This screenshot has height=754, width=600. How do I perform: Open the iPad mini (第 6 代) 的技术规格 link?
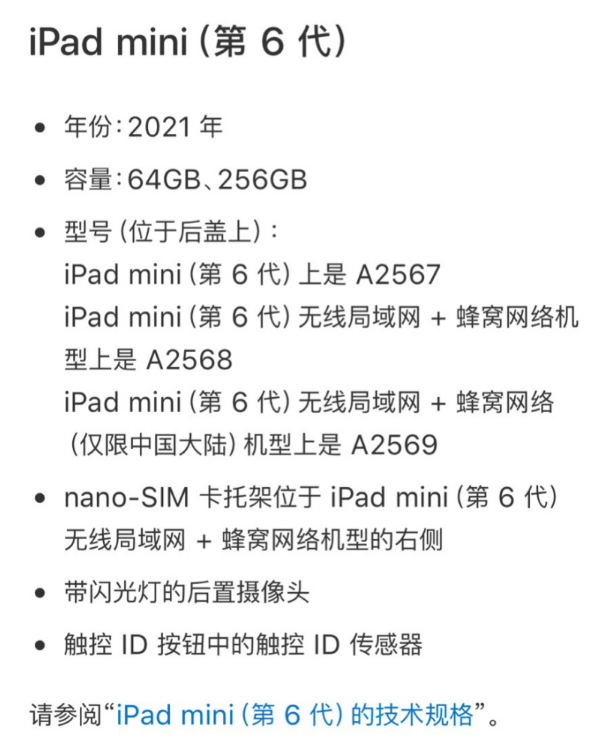tap(295, 715)
